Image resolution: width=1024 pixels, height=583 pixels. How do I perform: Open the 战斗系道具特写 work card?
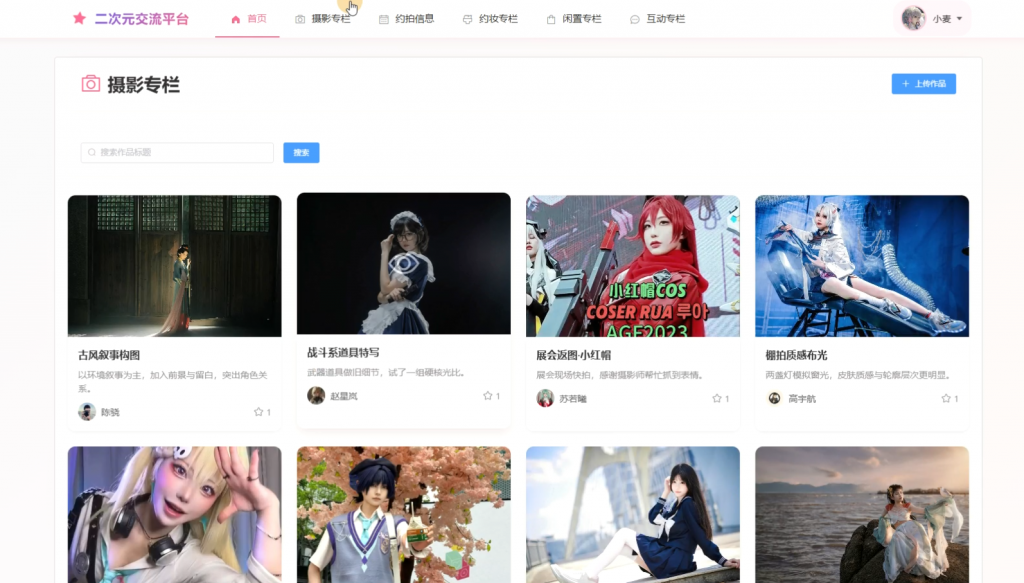404,309
